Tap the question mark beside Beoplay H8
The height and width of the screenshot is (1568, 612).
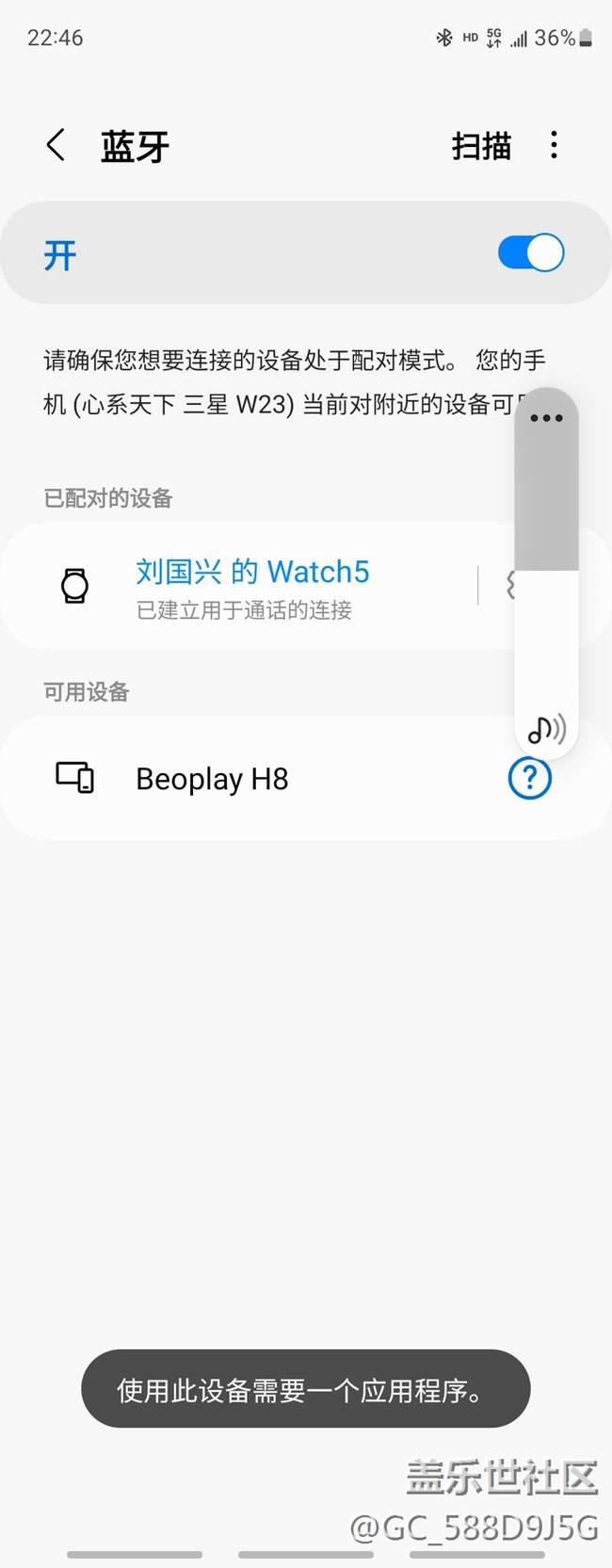click(529, 779)
